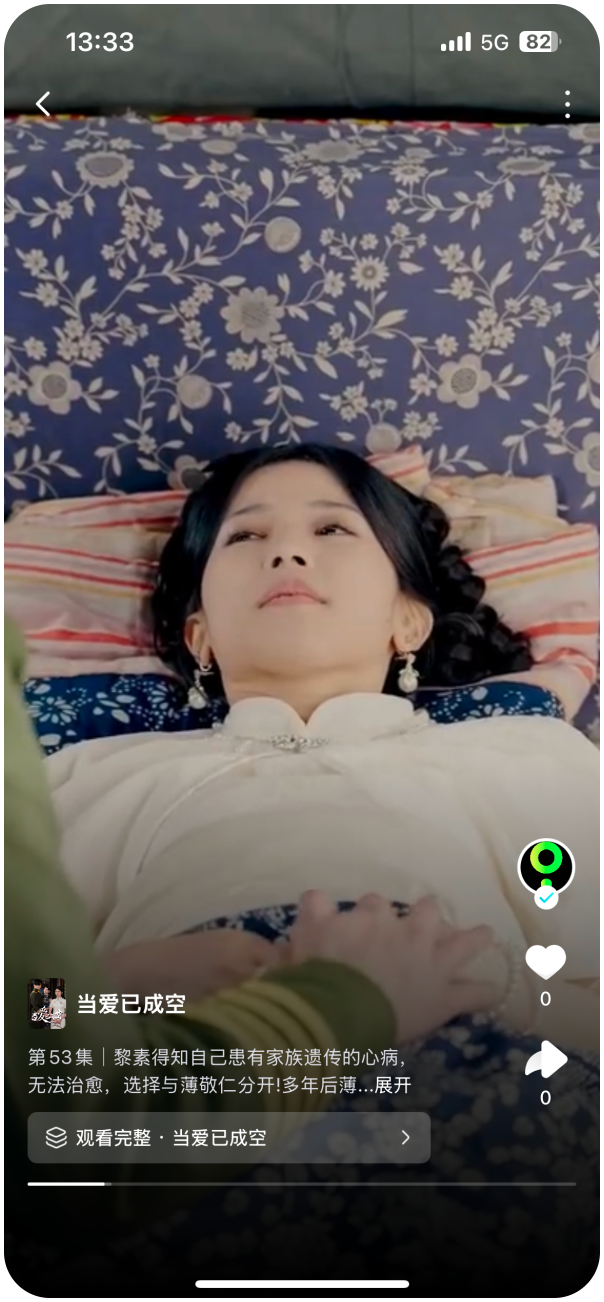Image resolution: width=604 pixels, height=1302 pixels.
Task: Open the uploader's green avatar profile
Action: coord(546,866)
